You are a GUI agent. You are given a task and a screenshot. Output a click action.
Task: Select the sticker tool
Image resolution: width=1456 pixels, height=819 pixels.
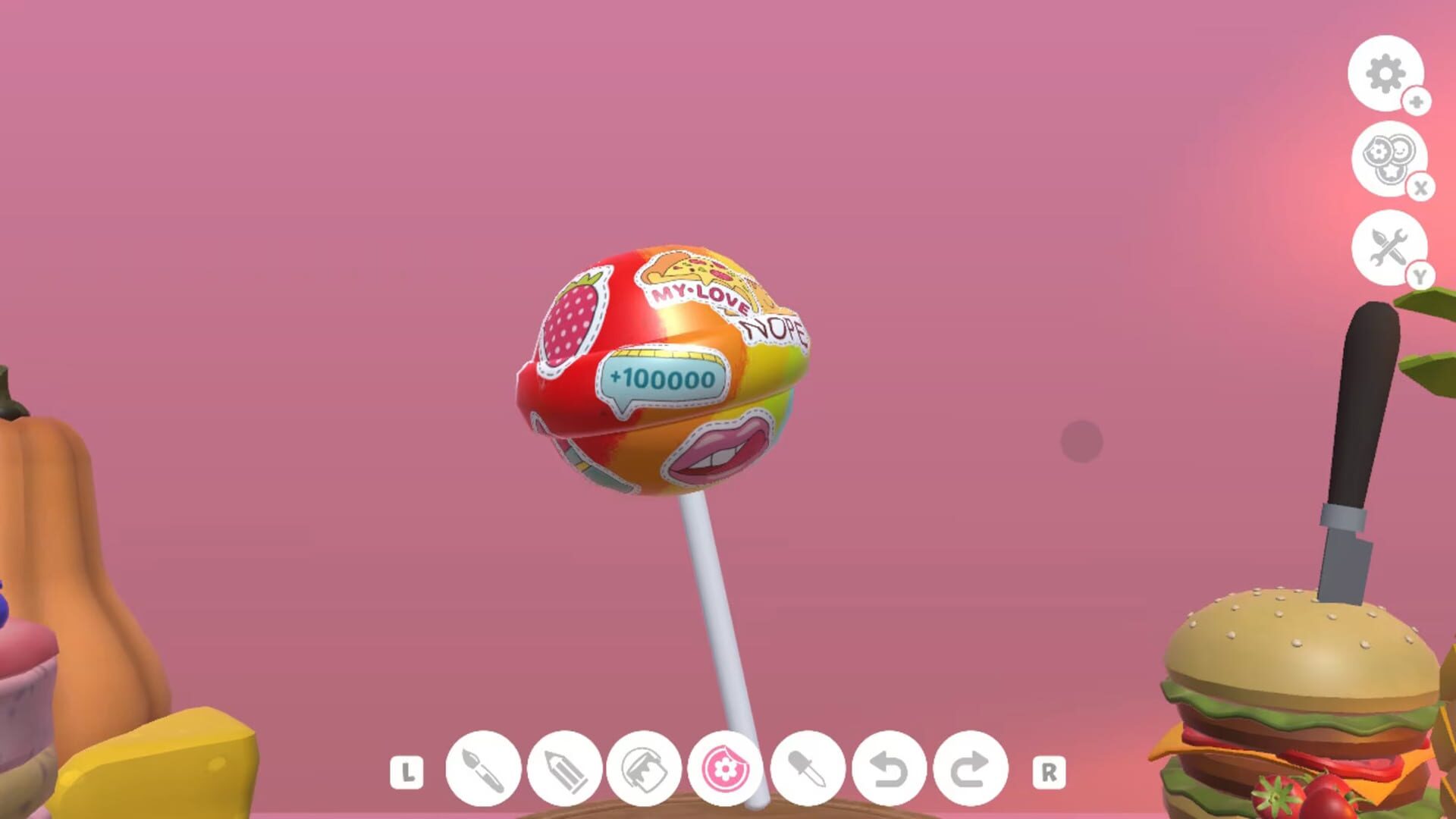point(726,769)
